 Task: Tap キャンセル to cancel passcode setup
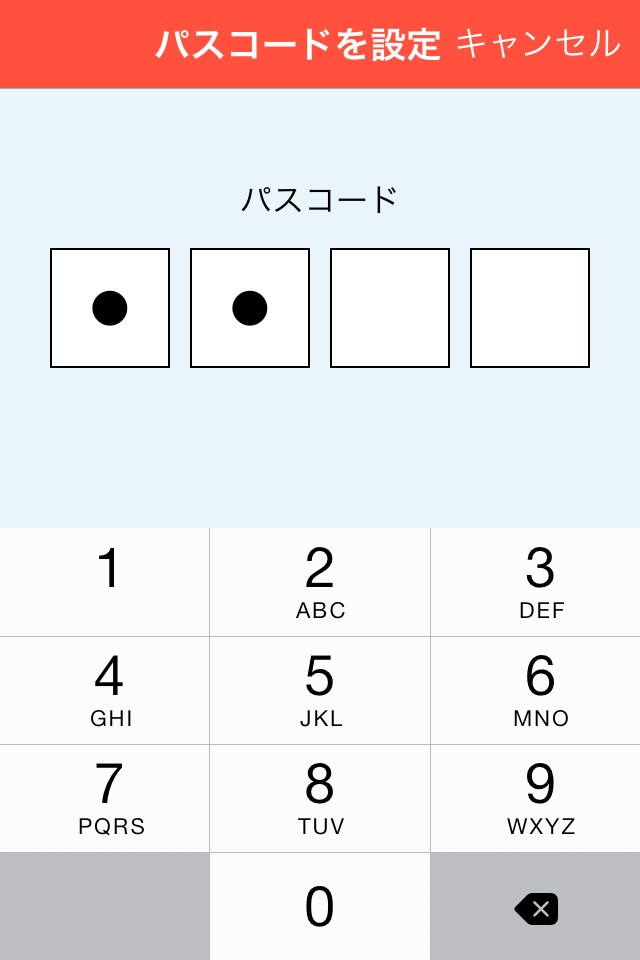538,44
